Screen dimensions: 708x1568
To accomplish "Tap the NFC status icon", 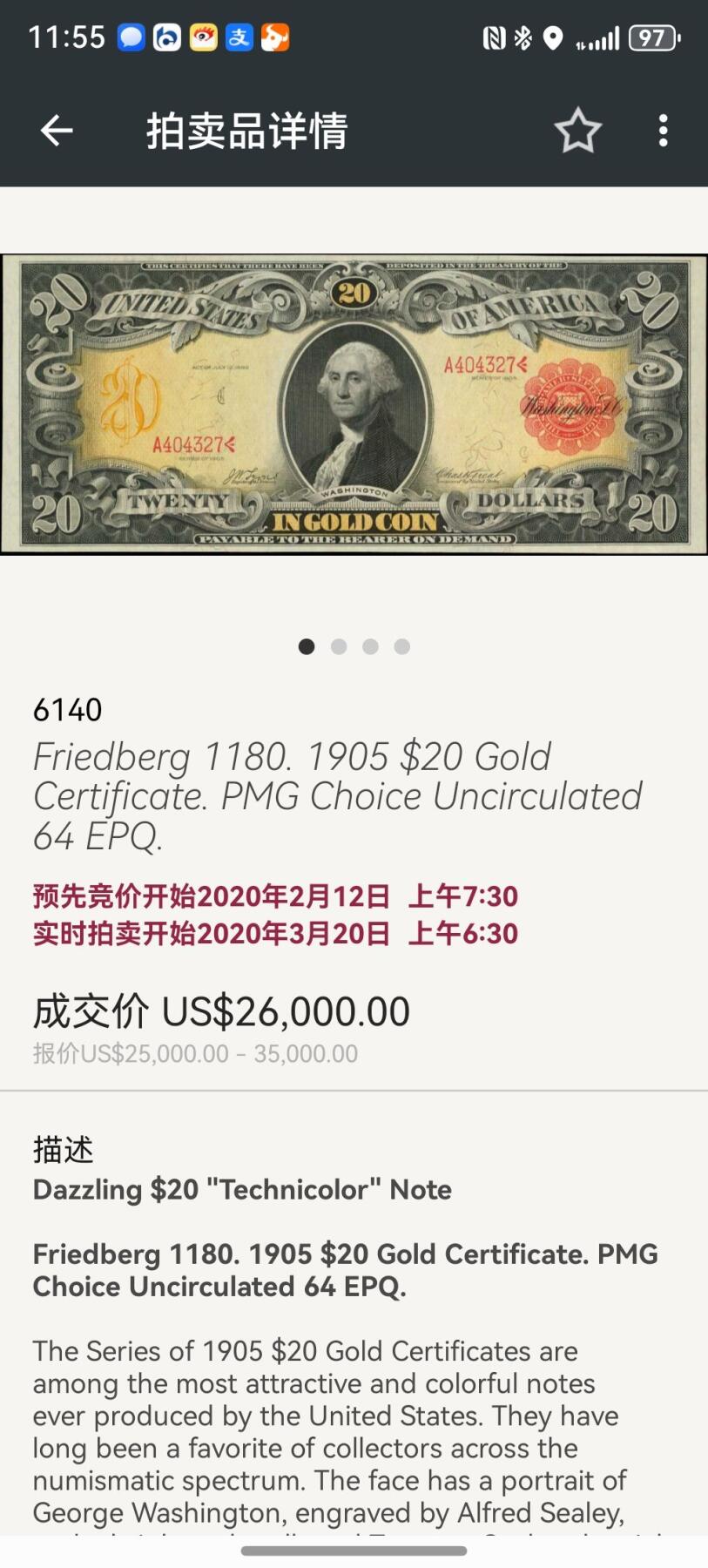I will [493, 37].
